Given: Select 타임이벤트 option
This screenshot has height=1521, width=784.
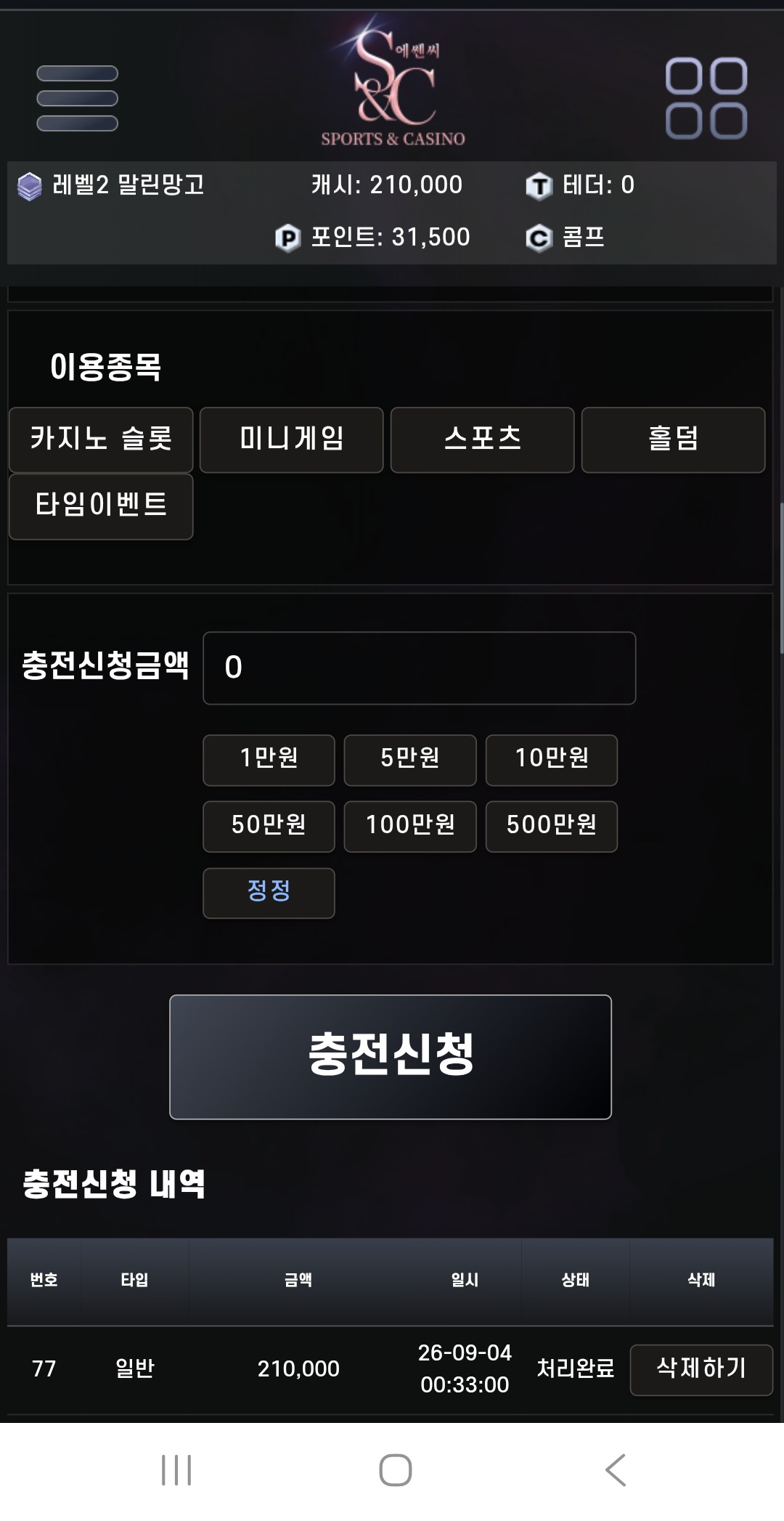Looking at the screenshot, I should pyautogui.click(x=101, y=506).
